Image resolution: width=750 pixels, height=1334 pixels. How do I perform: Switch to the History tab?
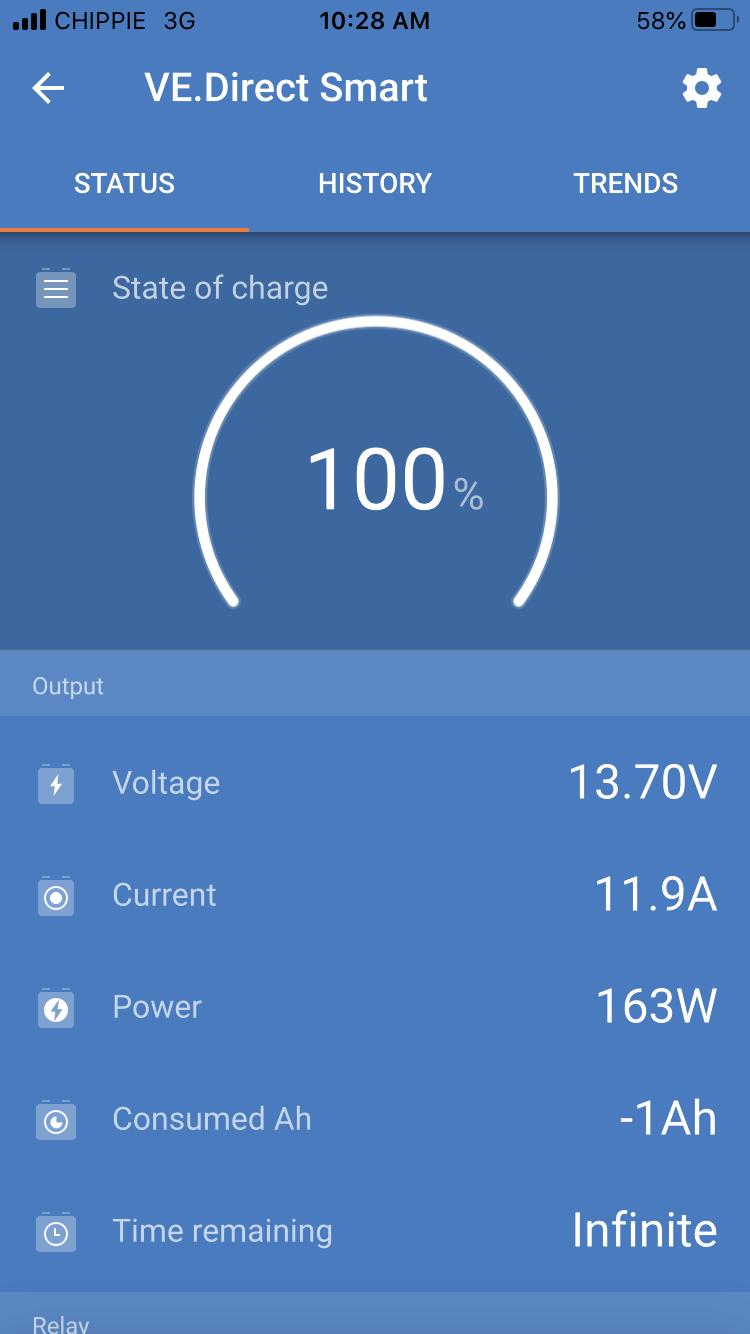[375, 183]
